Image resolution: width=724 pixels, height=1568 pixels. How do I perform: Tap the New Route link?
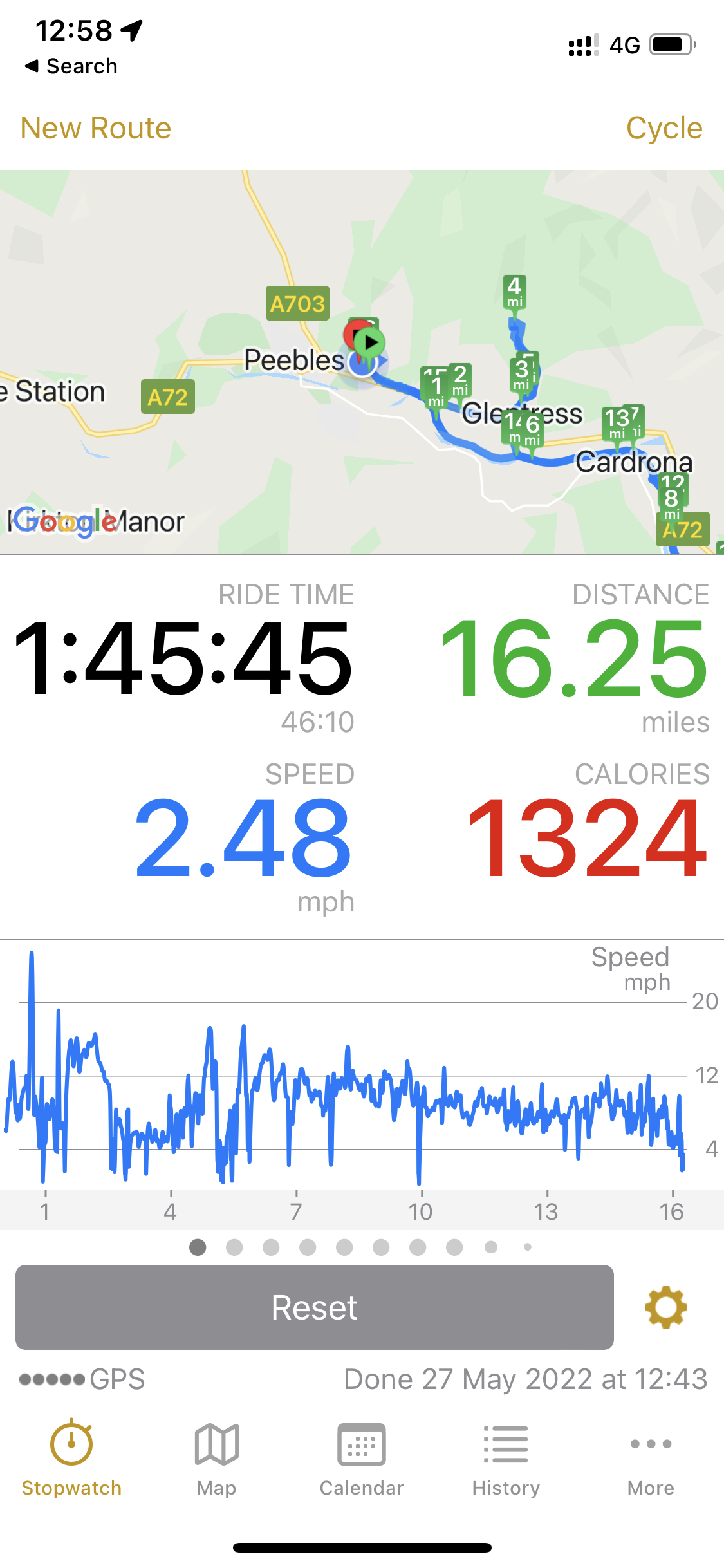coord(96,128)
